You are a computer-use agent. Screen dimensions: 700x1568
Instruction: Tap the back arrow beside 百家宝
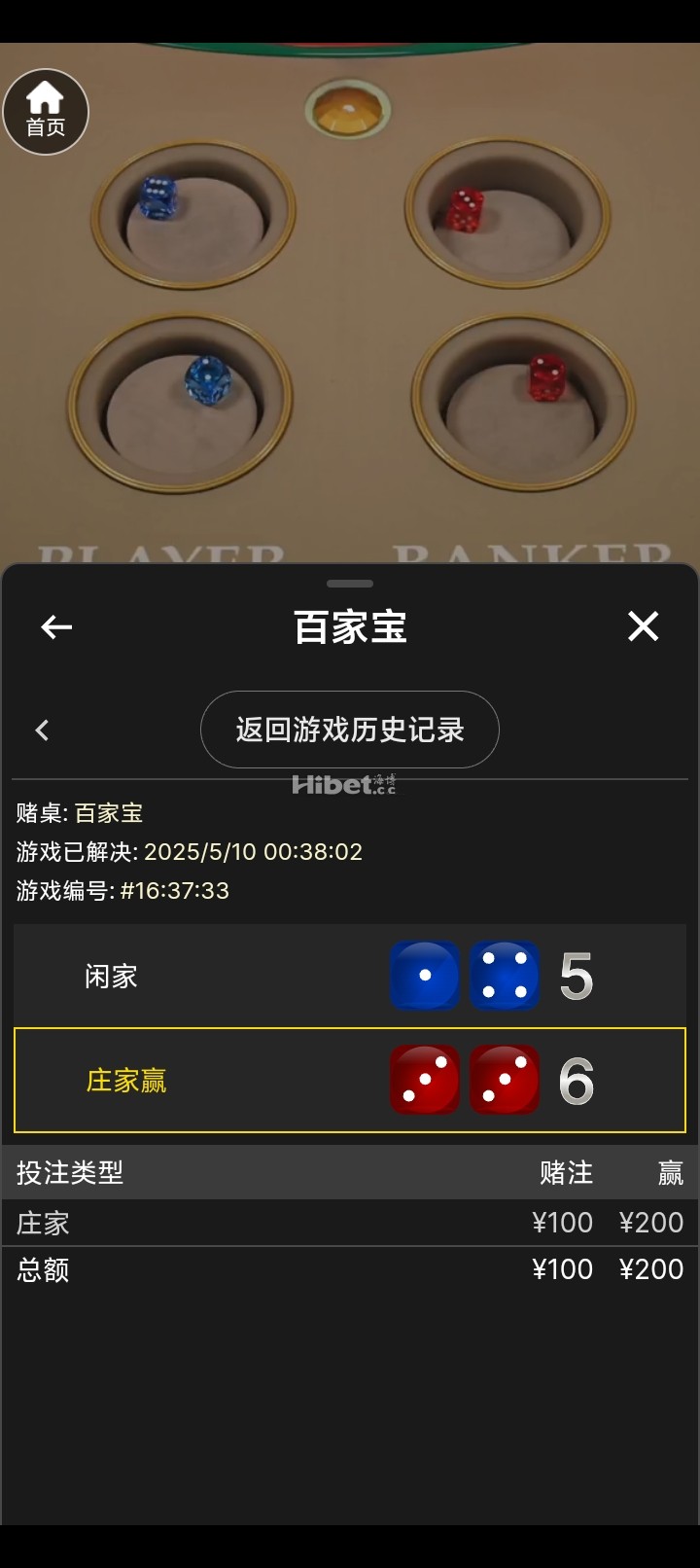[x=56, y=627]
